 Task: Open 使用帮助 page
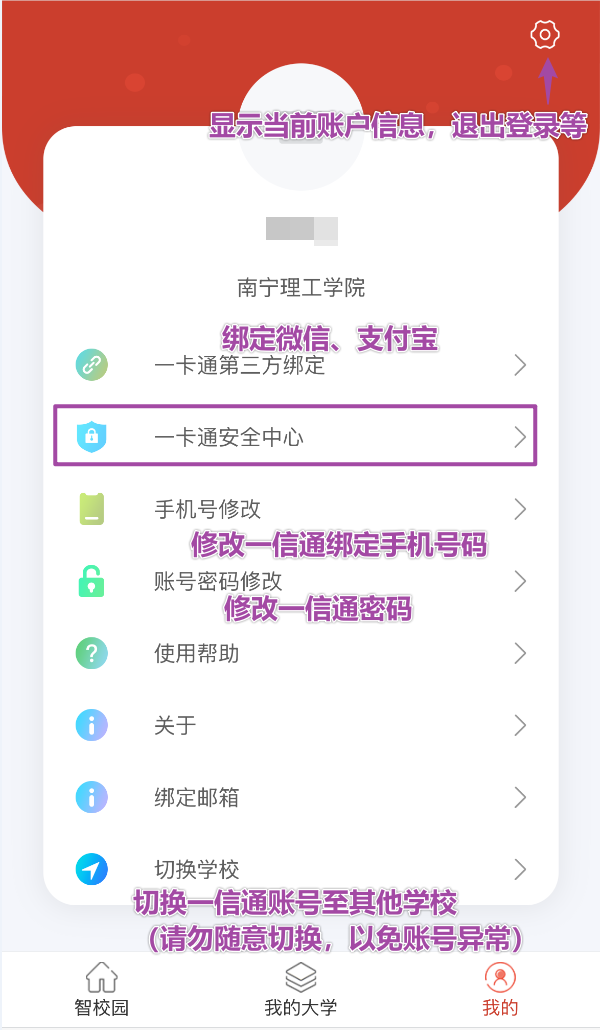(x=300, y=654)
